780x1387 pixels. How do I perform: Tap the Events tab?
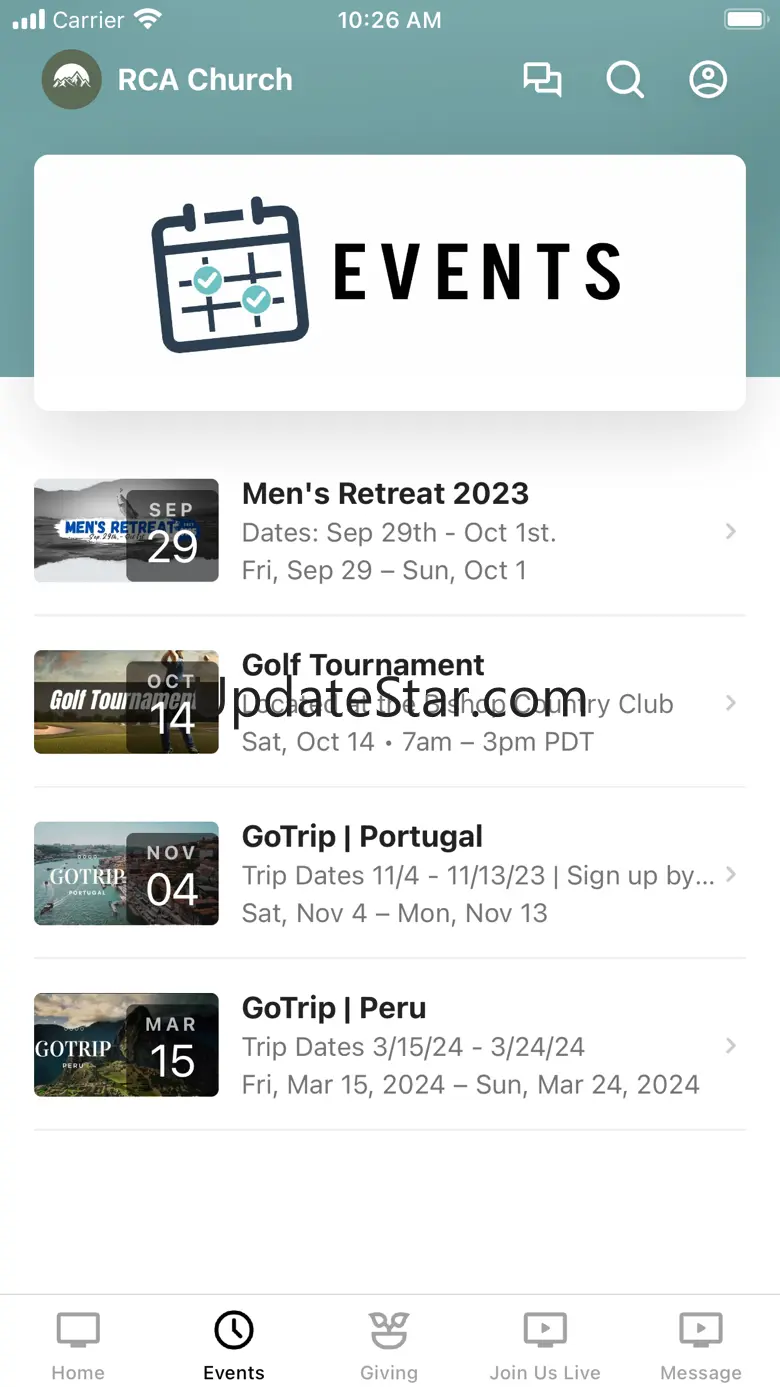point(234,1343)
